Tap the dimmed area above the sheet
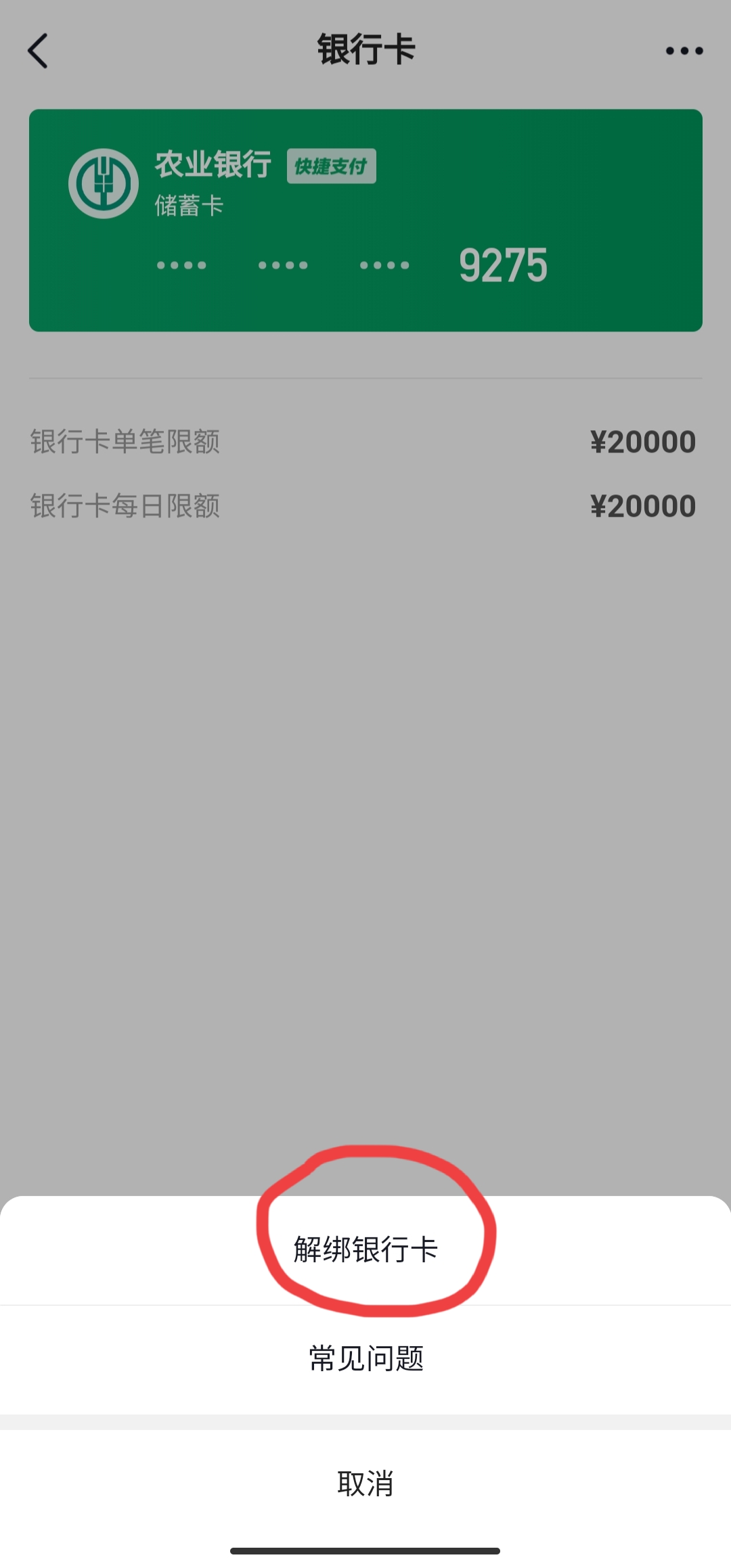 (x=365, y=812)
